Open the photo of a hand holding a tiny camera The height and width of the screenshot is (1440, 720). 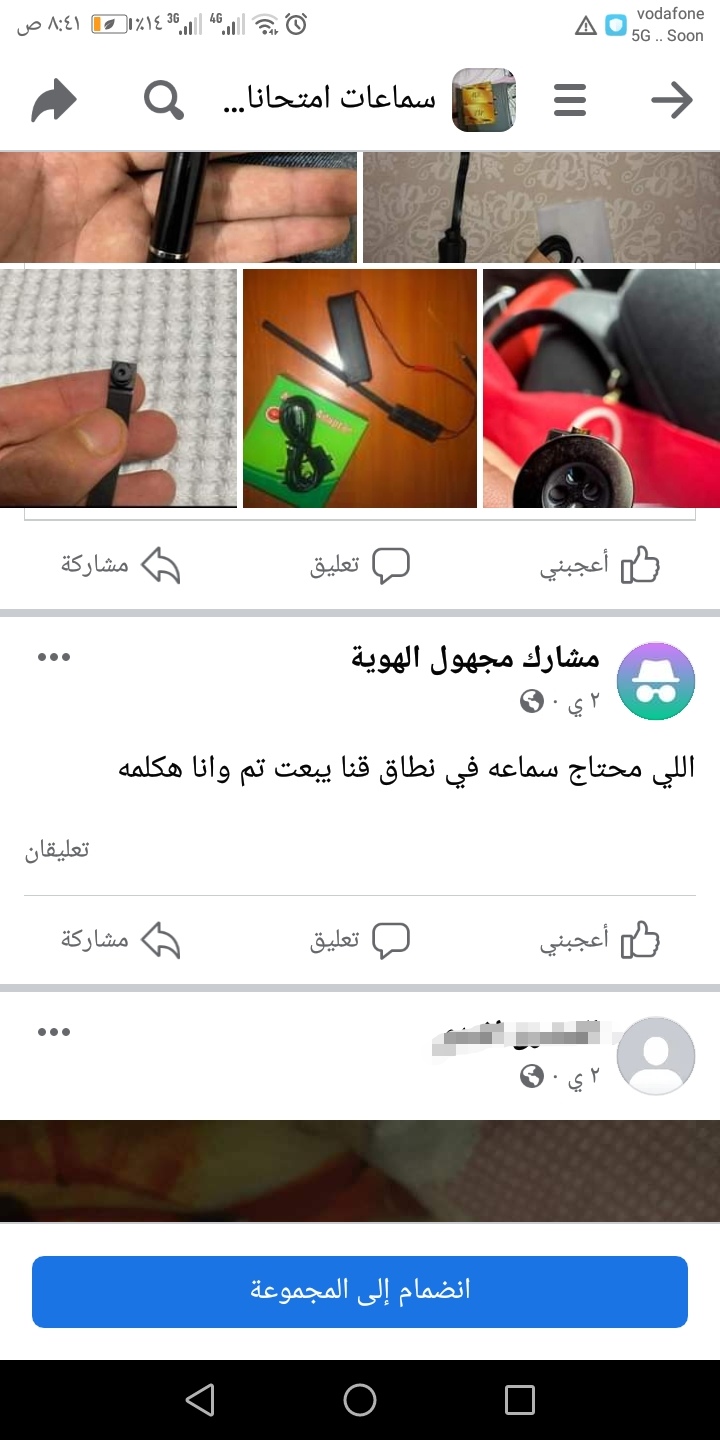[x=118, y=388]
